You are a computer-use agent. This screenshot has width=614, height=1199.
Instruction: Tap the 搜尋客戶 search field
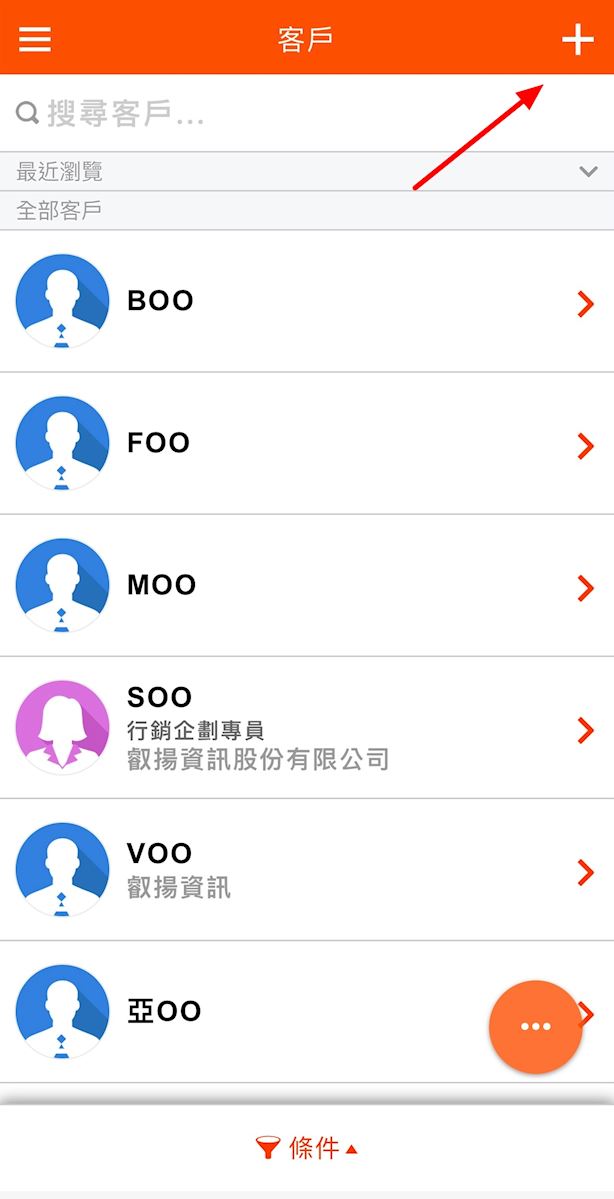pos(300,114)
